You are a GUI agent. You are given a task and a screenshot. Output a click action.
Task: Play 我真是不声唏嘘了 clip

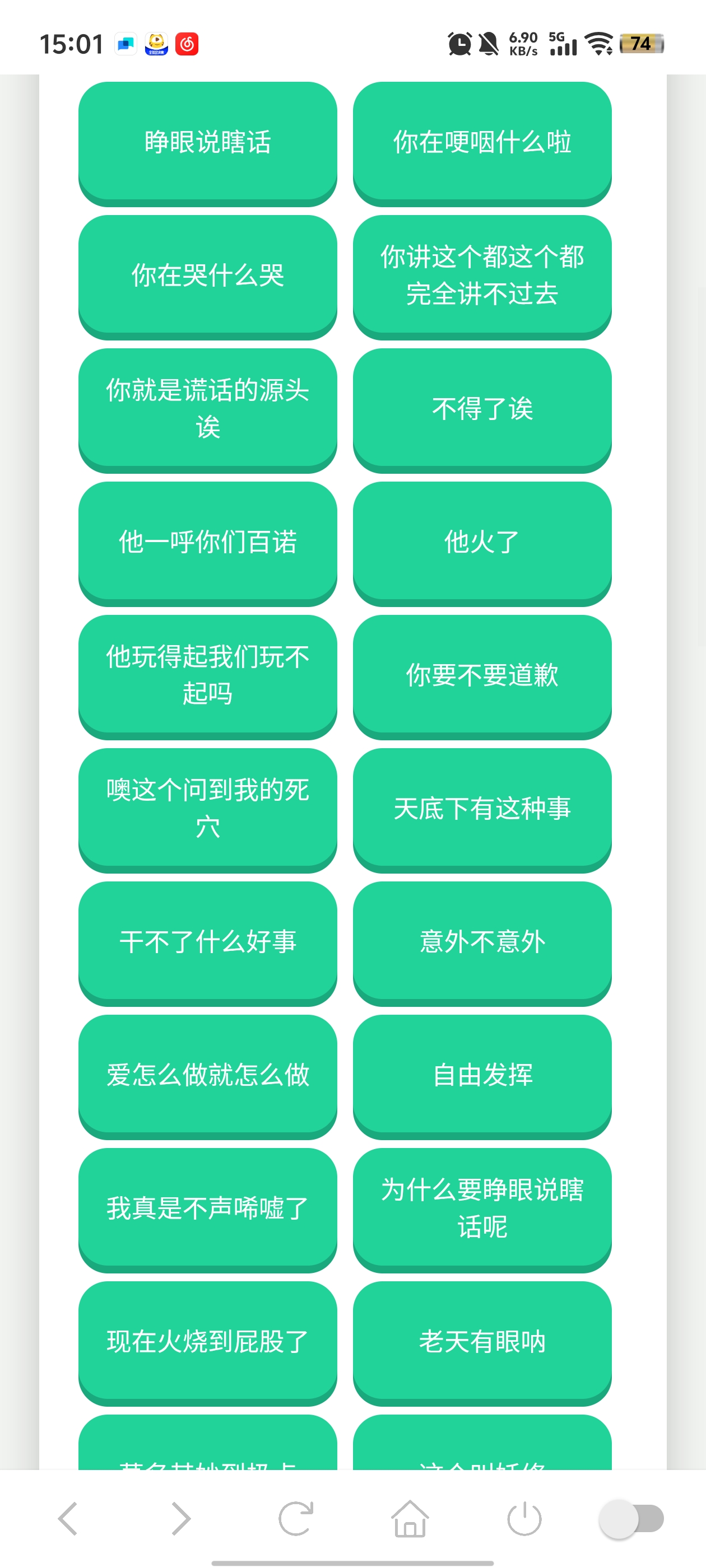[x=207, y=1208]
